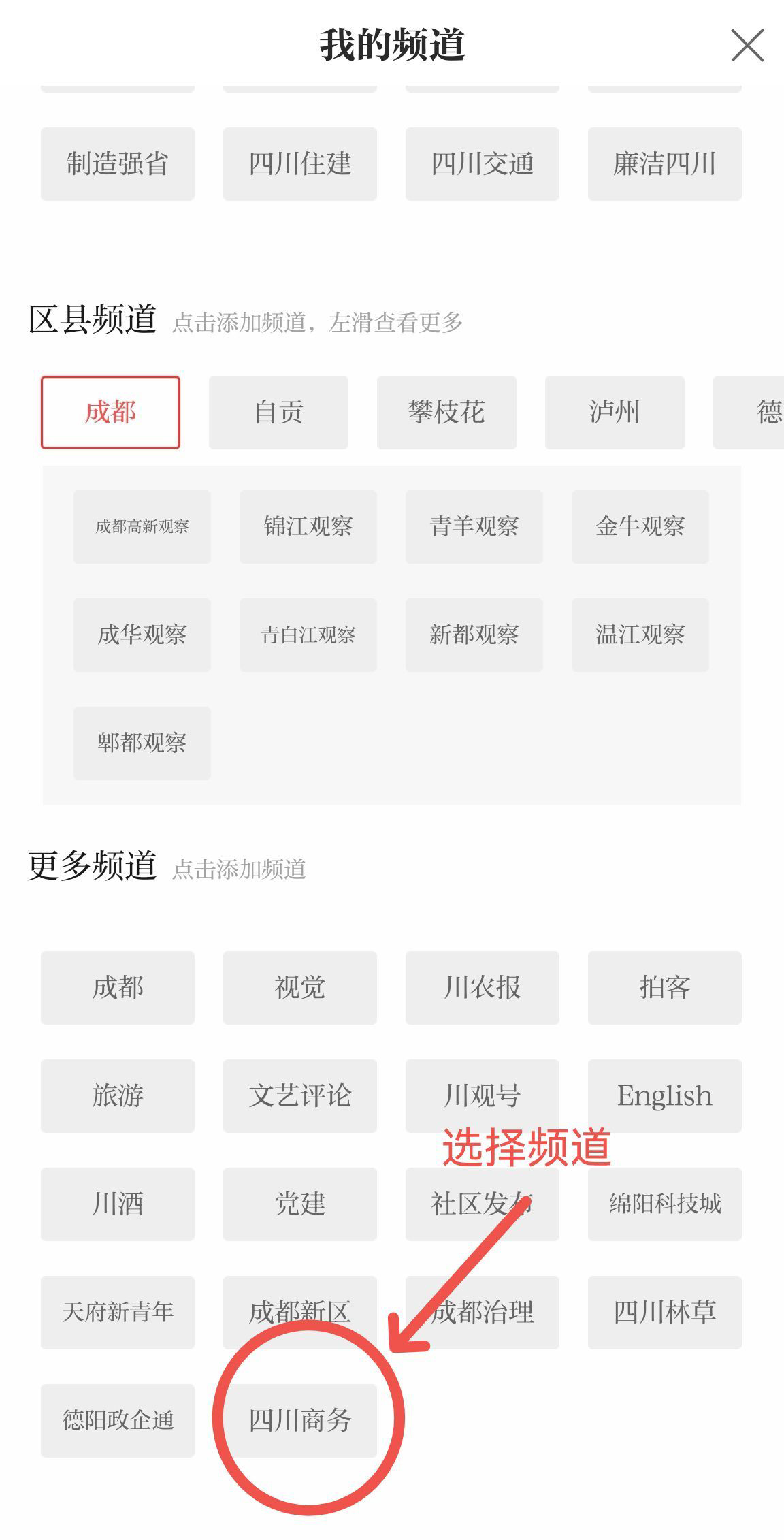Add the 制造强省 channel
The height and width of the screenshot is (1540, 784).
[x=117, y=164]
